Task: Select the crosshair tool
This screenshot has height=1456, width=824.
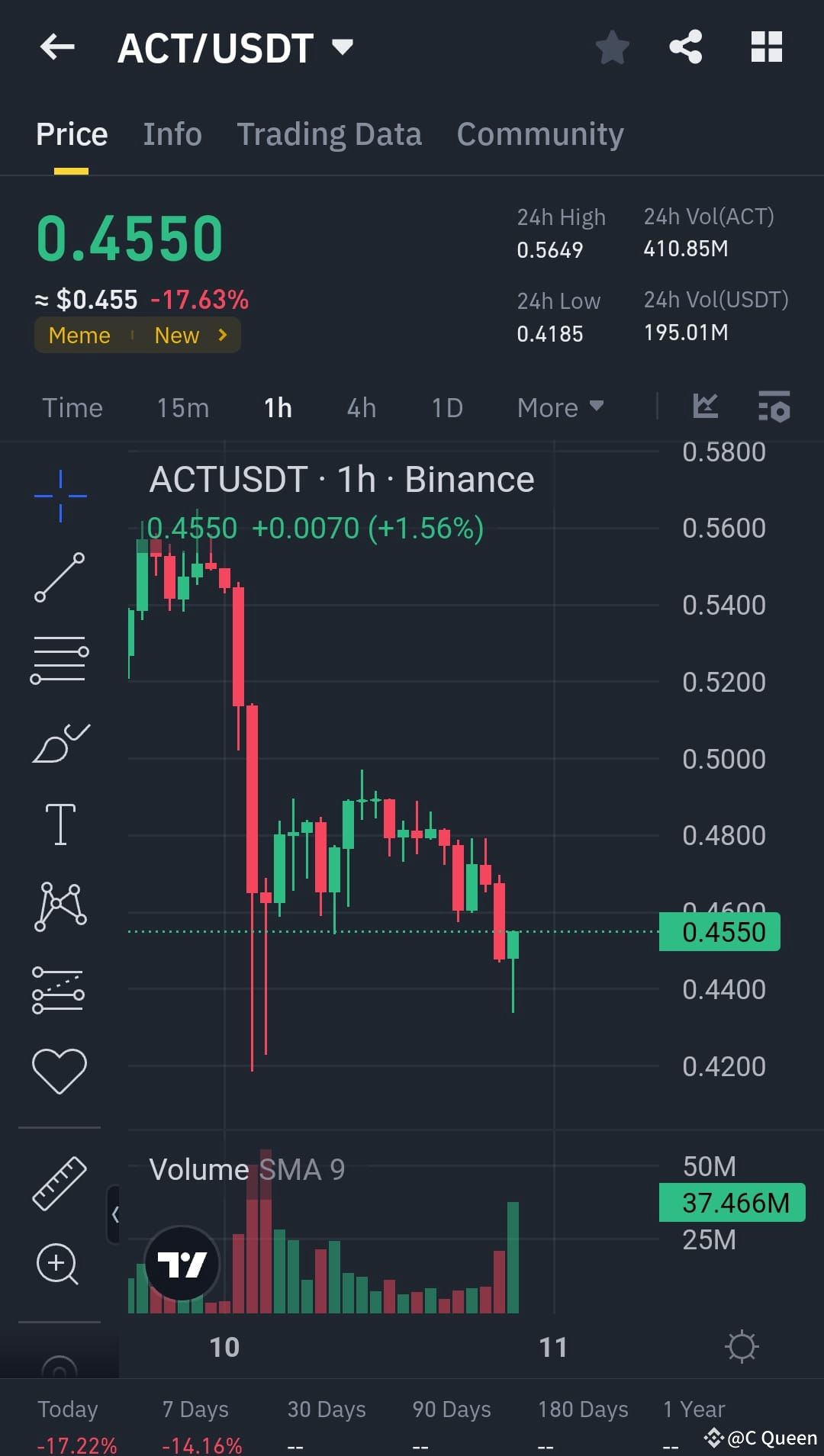Action: click(x=60, y=494)
